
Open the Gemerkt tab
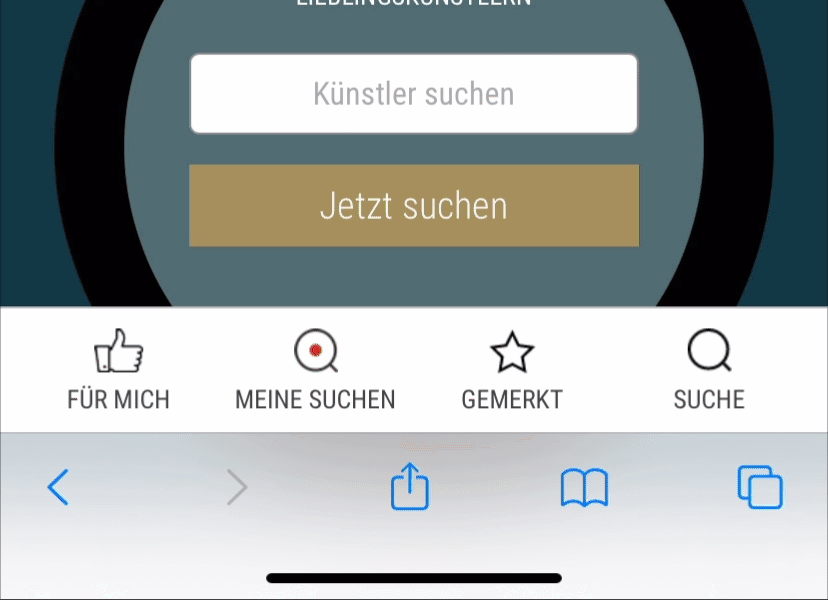(511, 371)
